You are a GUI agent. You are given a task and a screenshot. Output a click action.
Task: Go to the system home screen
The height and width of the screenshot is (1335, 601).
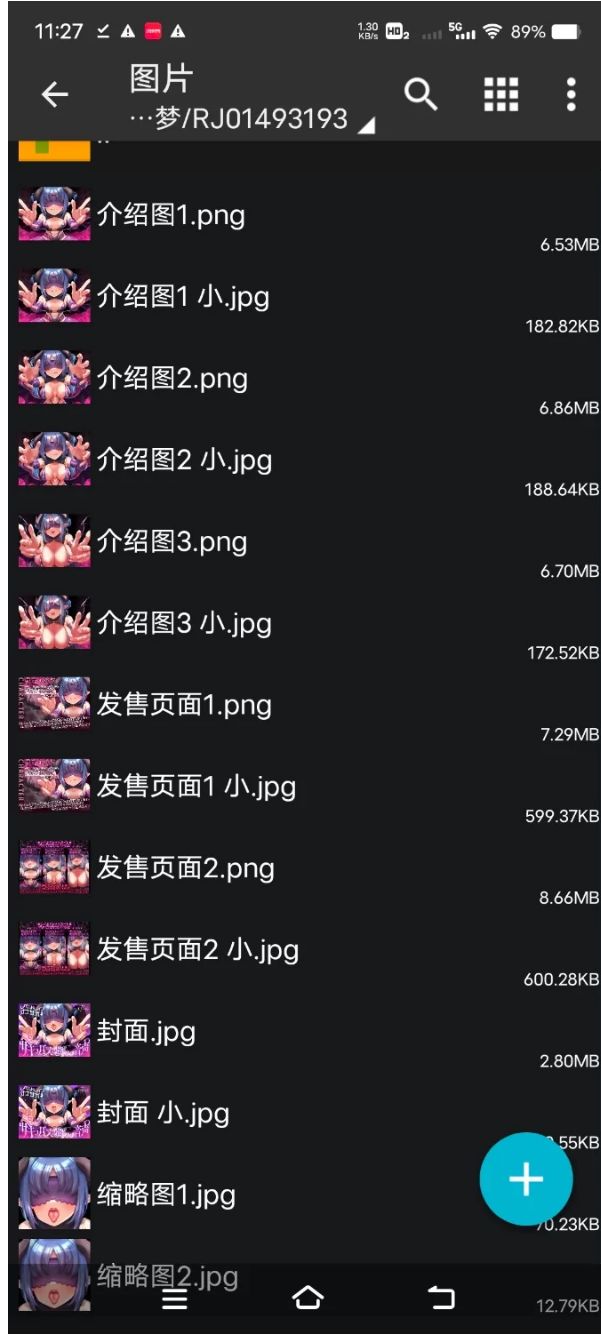pos(308,1298)
